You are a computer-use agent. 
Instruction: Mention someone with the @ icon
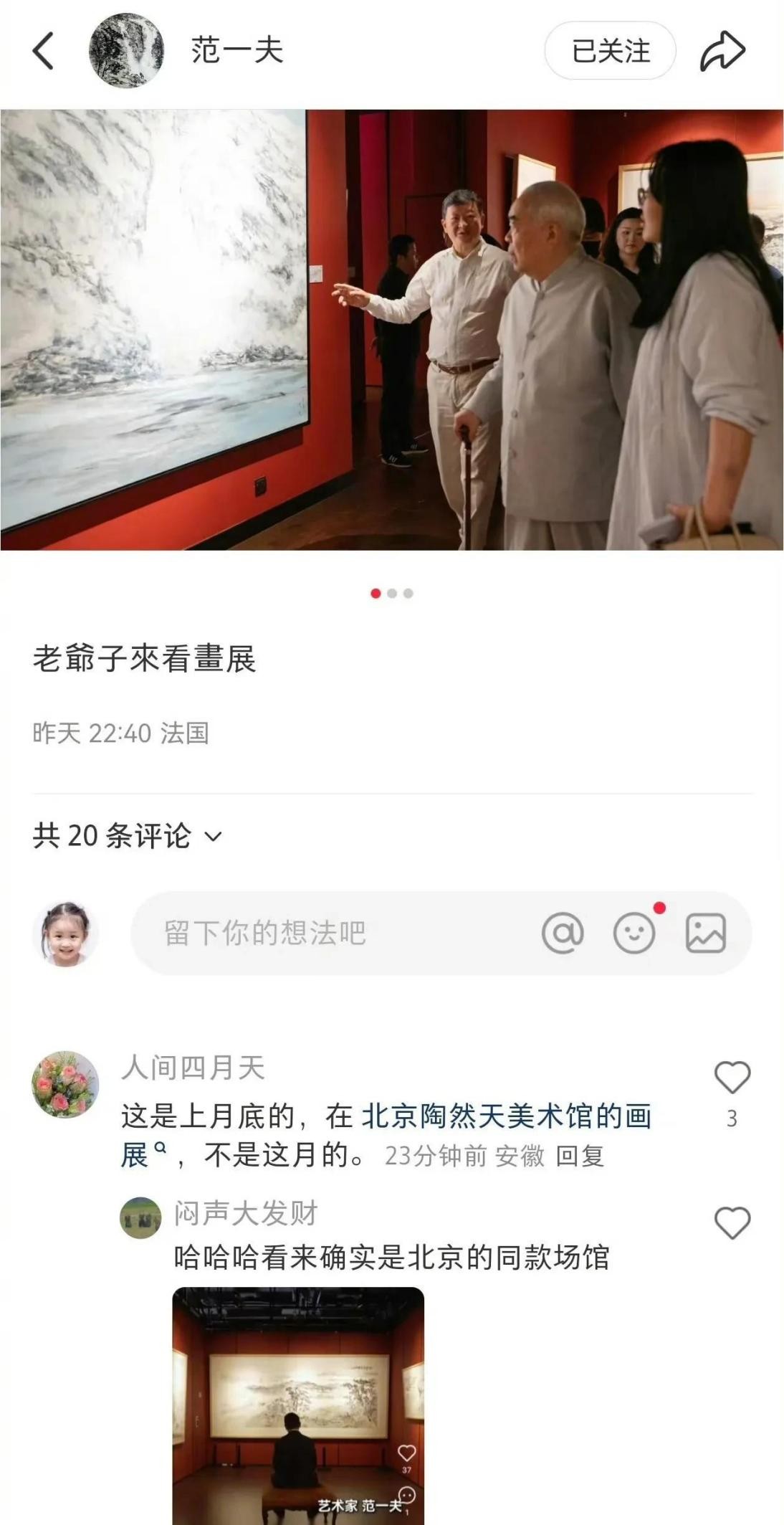coord(563,933)
